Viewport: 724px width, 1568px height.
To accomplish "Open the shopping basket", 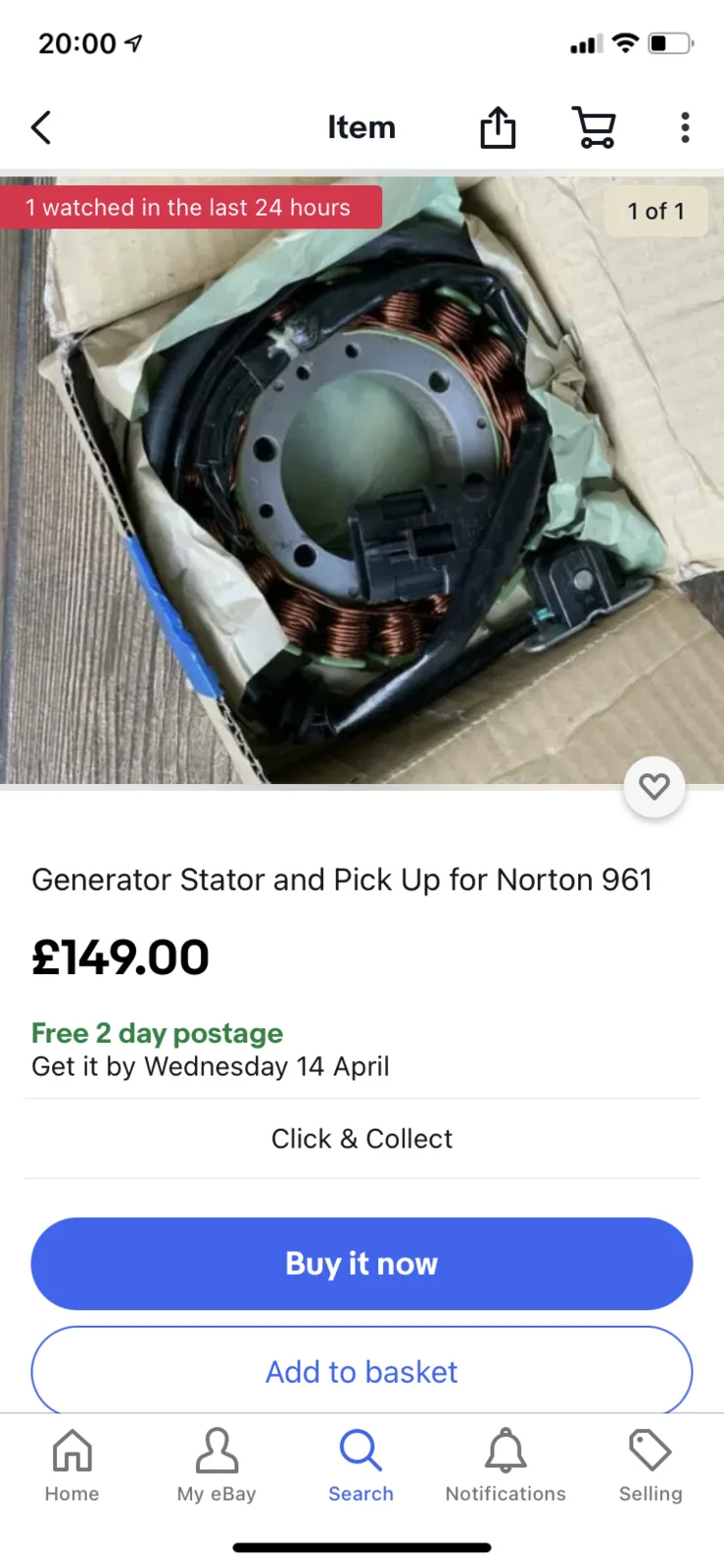I will coord(593,127).
